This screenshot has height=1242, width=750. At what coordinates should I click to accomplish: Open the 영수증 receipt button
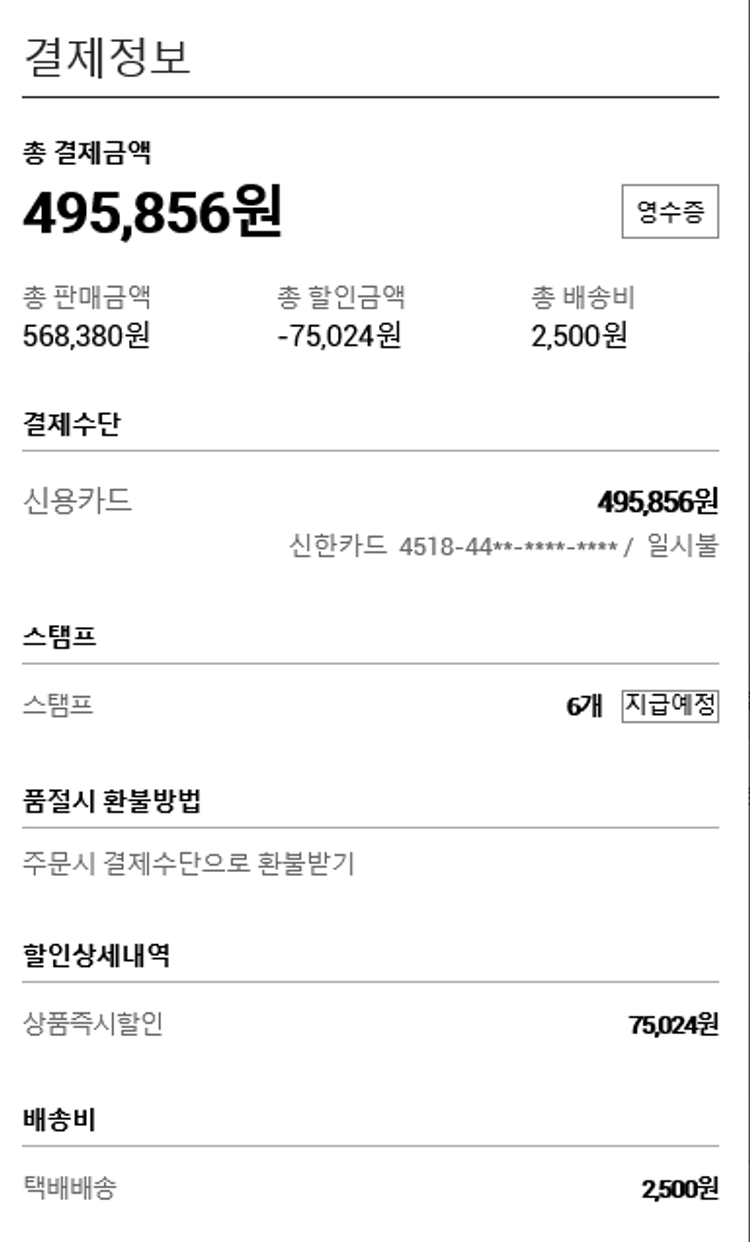670,211
